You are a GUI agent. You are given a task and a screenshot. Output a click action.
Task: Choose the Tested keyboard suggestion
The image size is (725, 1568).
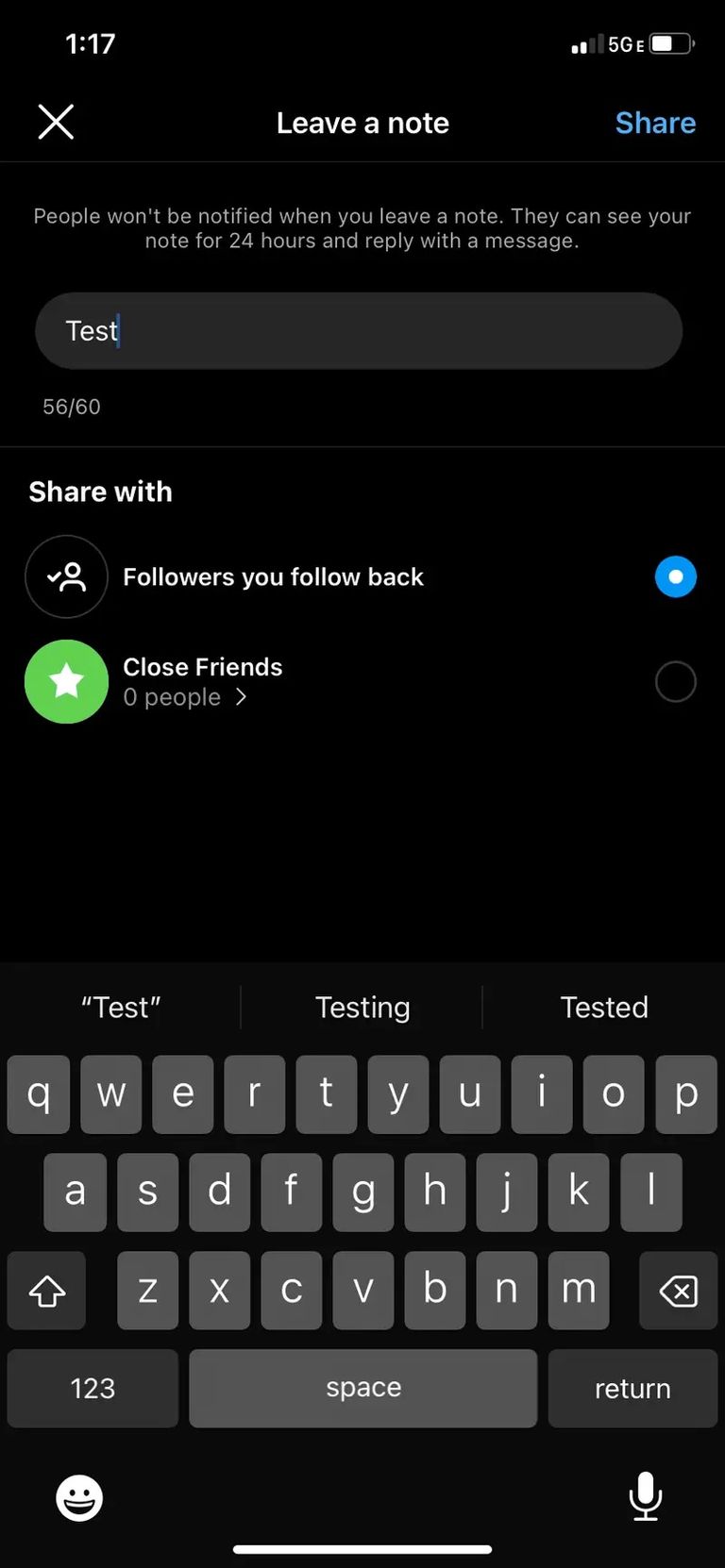point(604,1008)
